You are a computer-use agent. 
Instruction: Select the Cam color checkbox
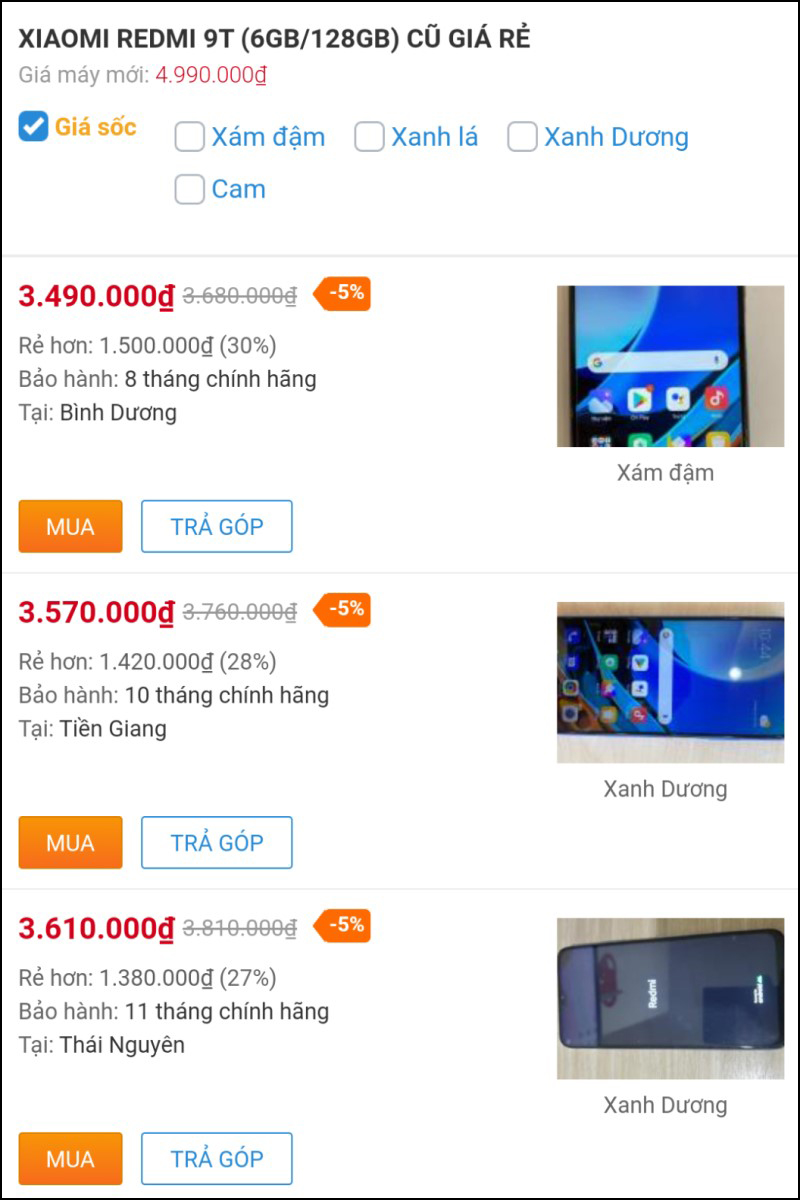coord(188,189)
